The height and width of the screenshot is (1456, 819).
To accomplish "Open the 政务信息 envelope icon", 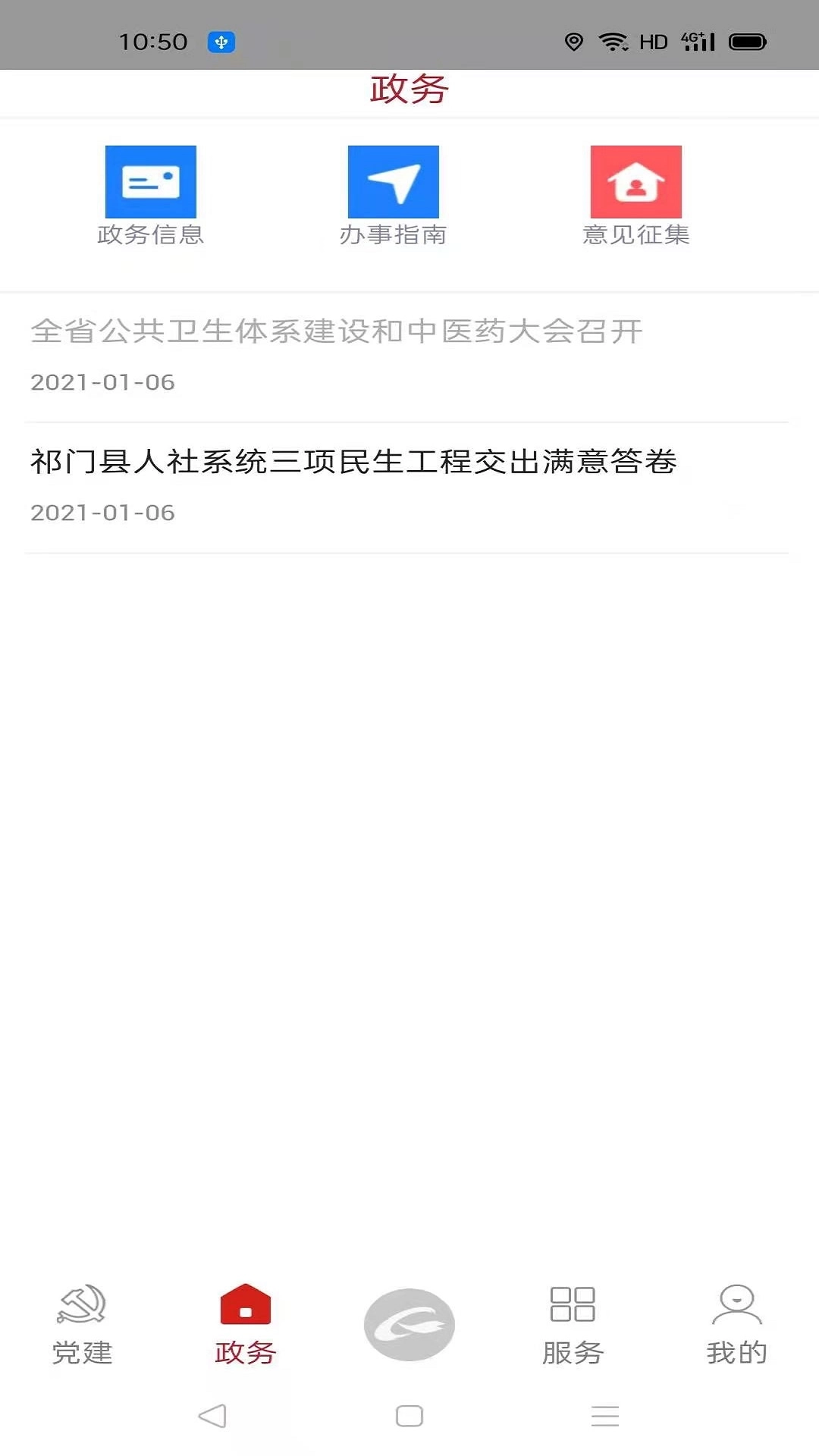I will coord(151,181).
